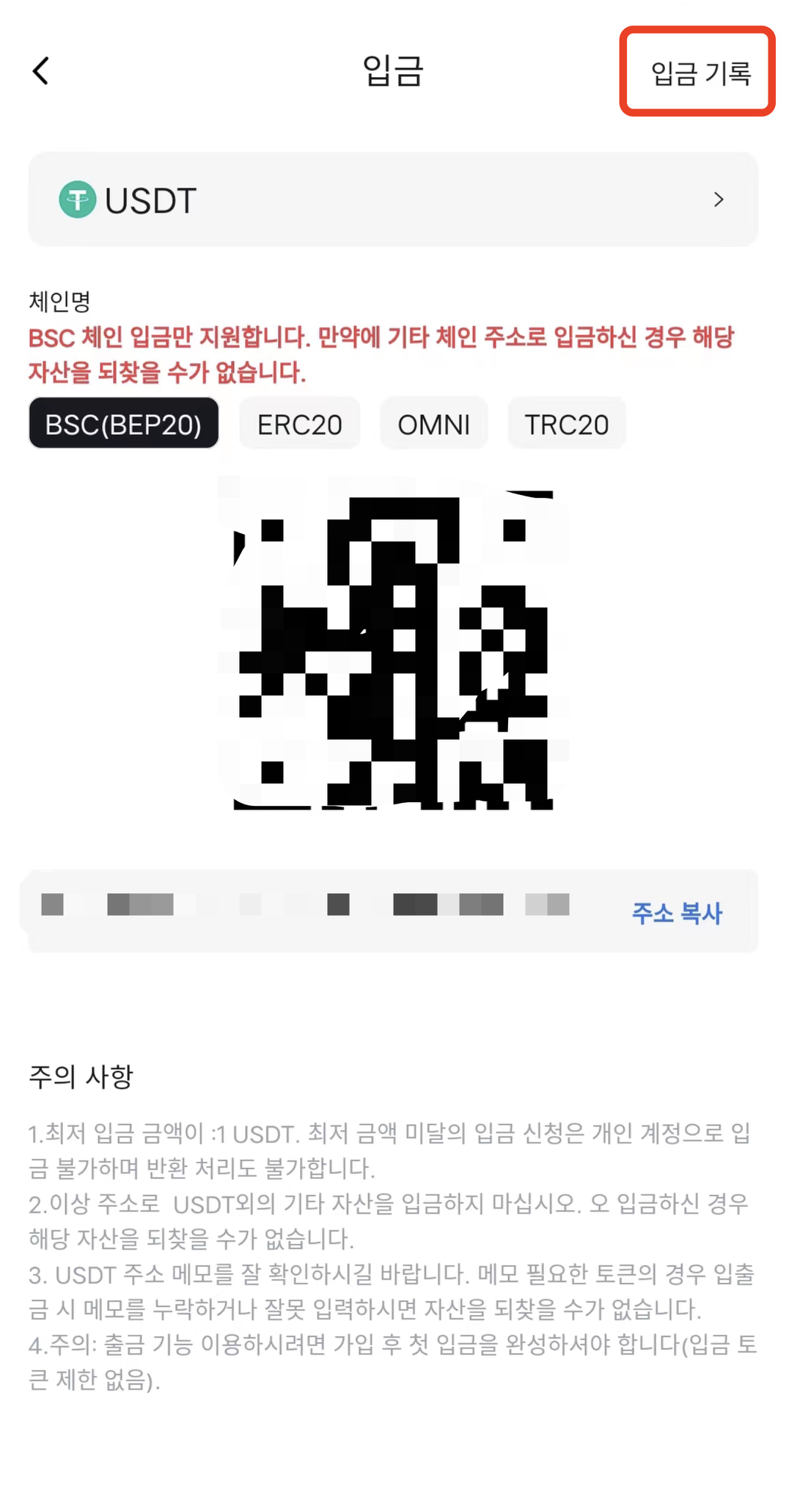This screenshot has height=1512, width=789.
Task: Switch to the TRC20 chain
Action: pos(566,424)
